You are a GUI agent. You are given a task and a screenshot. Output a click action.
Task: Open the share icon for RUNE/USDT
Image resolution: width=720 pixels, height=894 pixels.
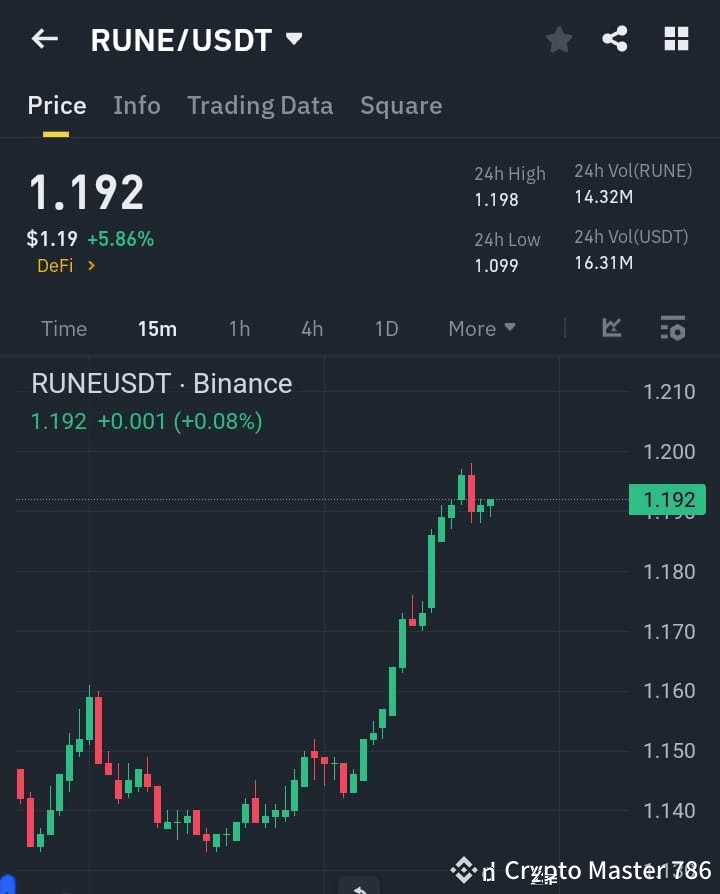615,38
